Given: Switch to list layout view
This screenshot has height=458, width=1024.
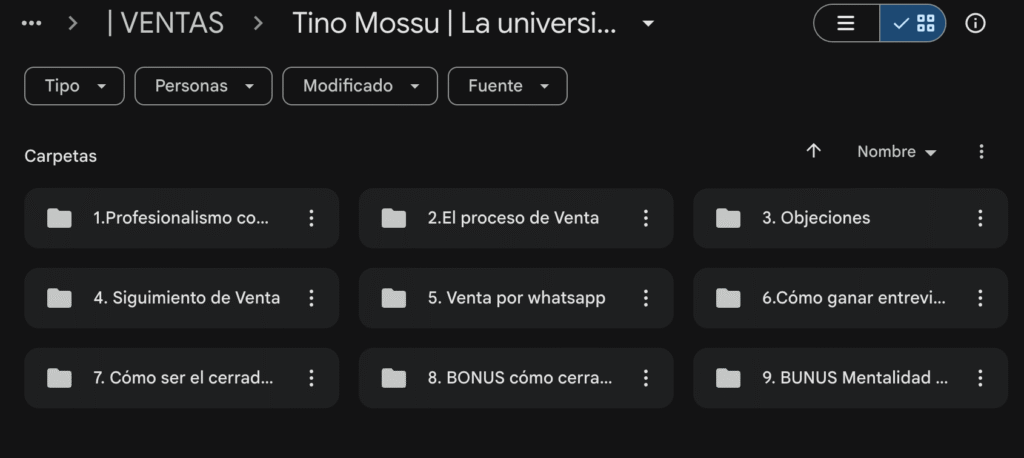Looking at the screenshot, I should pos(846,24).
